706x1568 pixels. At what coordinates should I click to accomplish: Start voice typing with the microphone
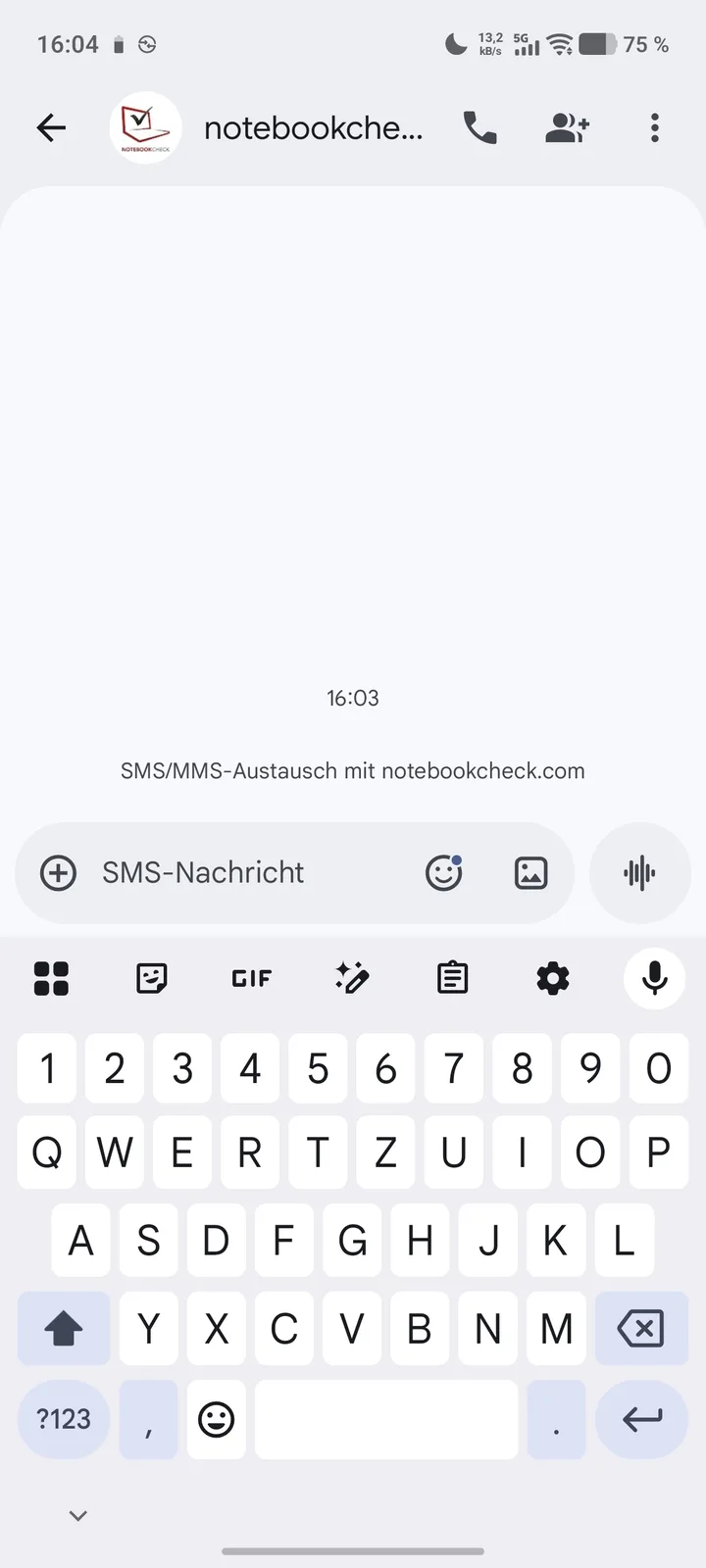[x=654, y=978]
